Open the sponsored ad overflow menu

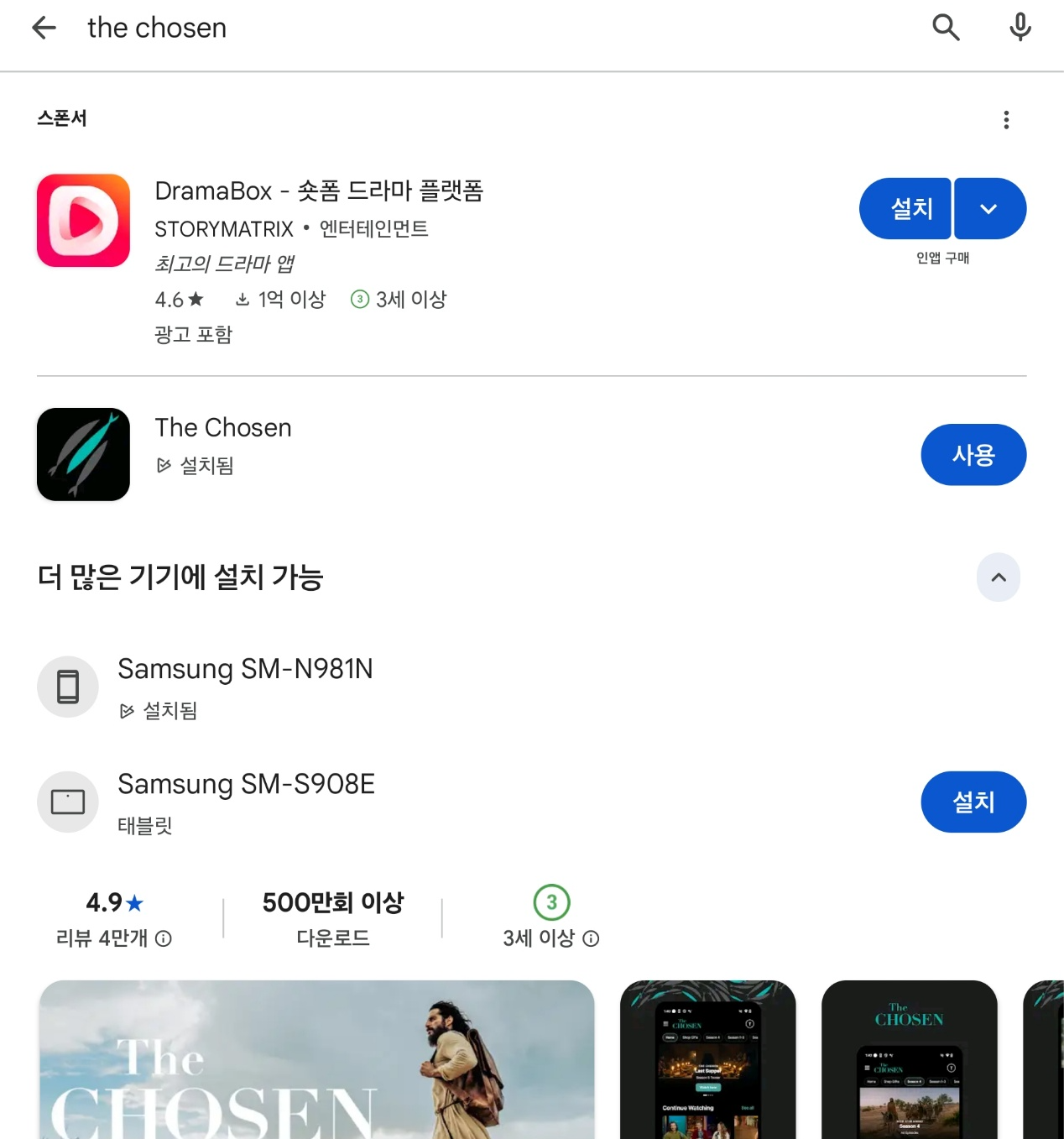[x=1006, y=119]
